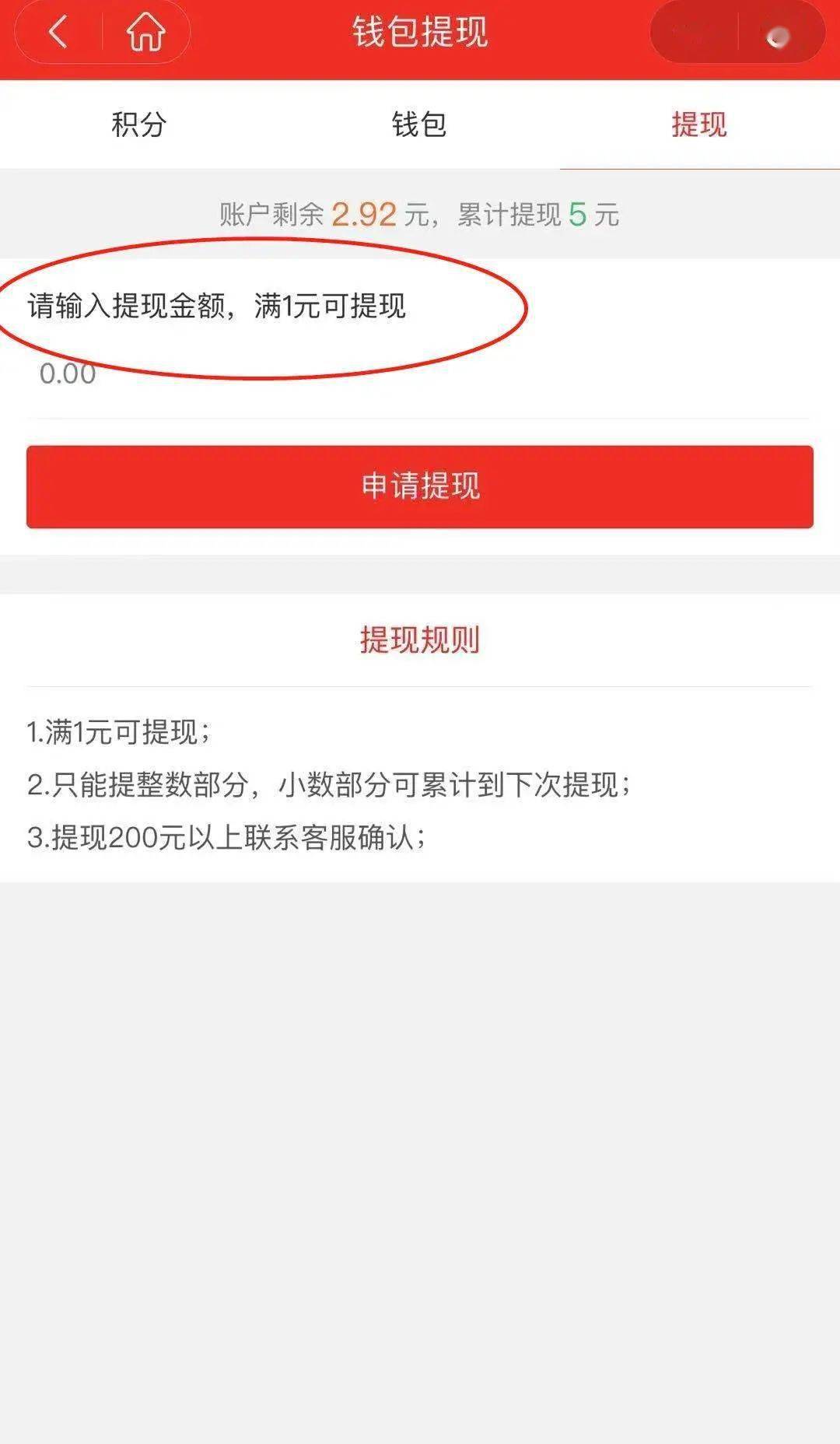Viewport: 840px width, 1444px height.
Task: Tap the 申请提现 button
Action: click(419, 487)
